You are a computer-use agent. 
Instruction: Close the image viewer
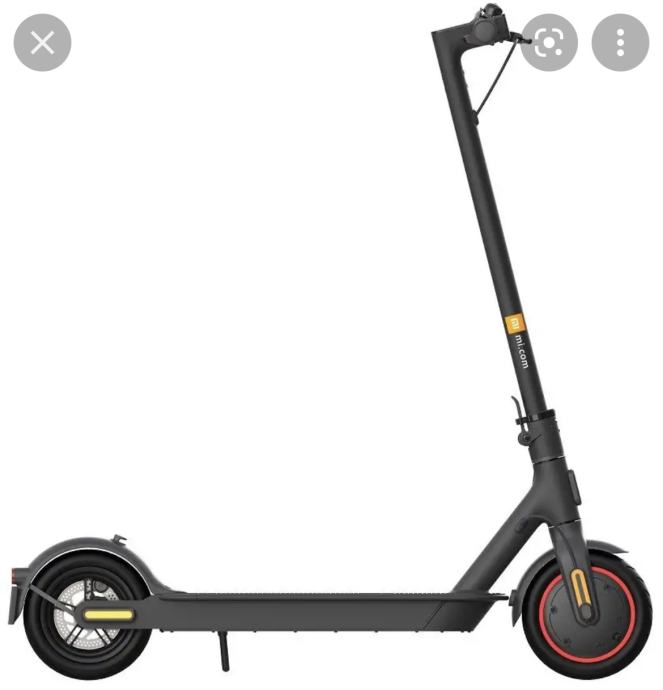coord(42,42)
